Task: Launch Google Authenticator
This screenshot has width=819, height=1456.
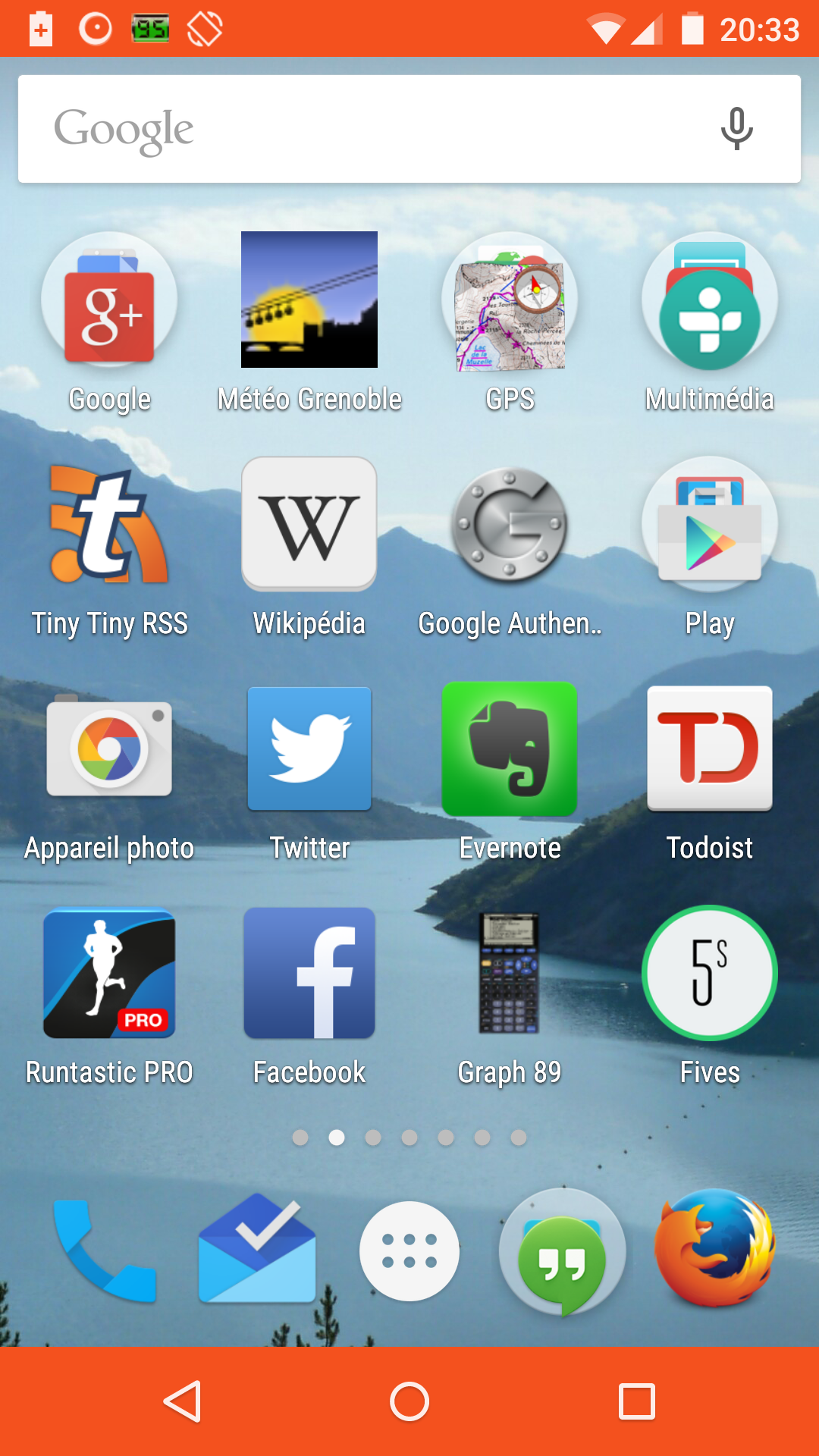Action: 510,525
